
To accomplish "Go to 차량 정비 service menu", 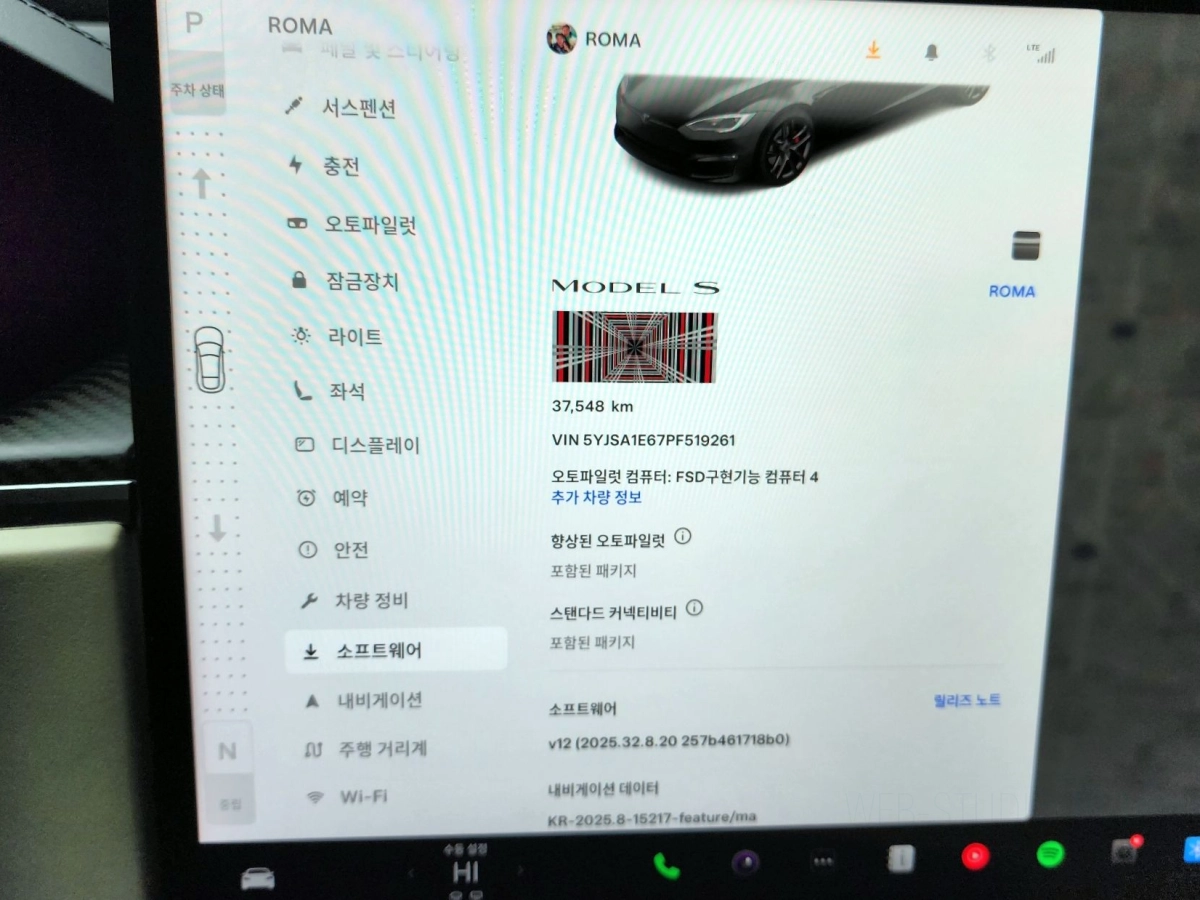I will (371, 601).
